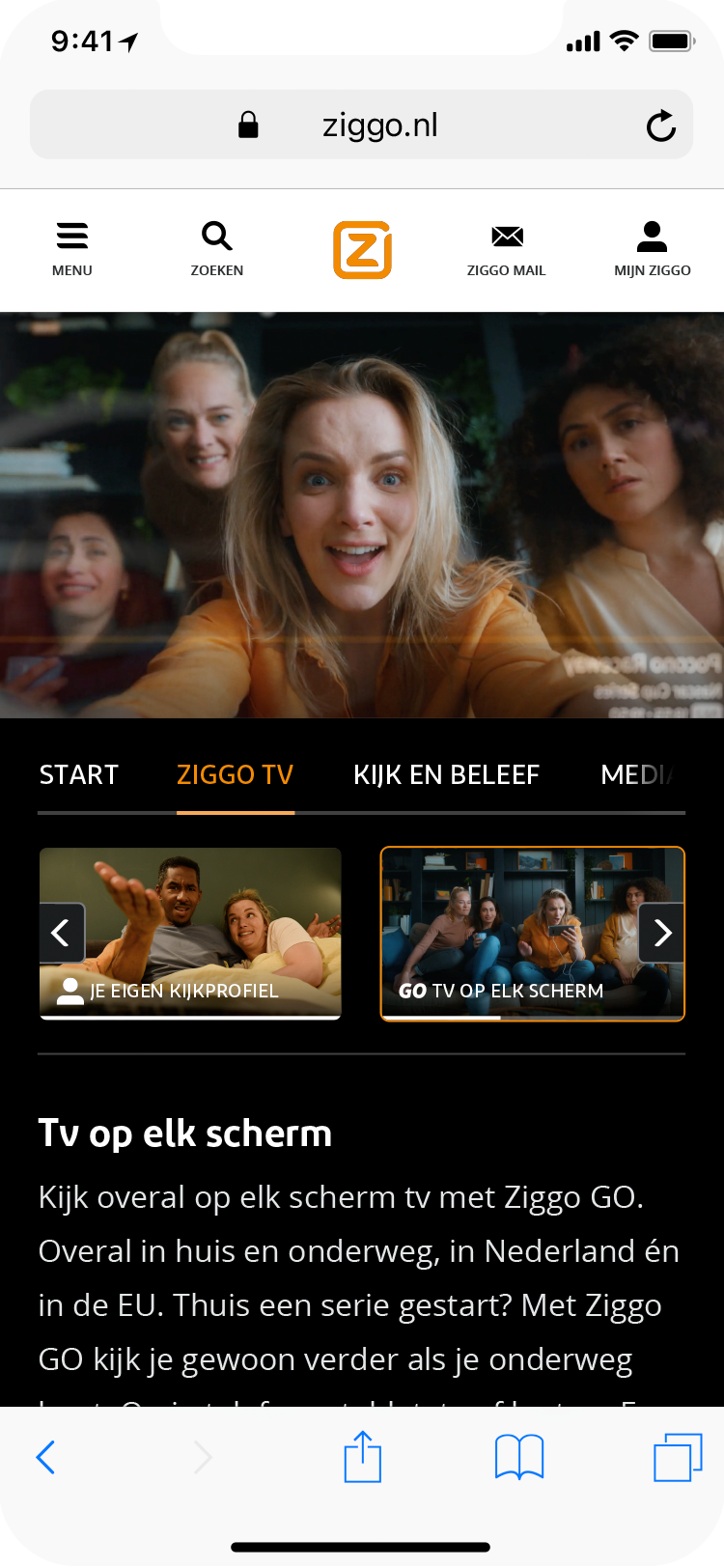Show previous carousel item with left arrow
Screen dimensions: 724x1568
click(x=62, y=933)
